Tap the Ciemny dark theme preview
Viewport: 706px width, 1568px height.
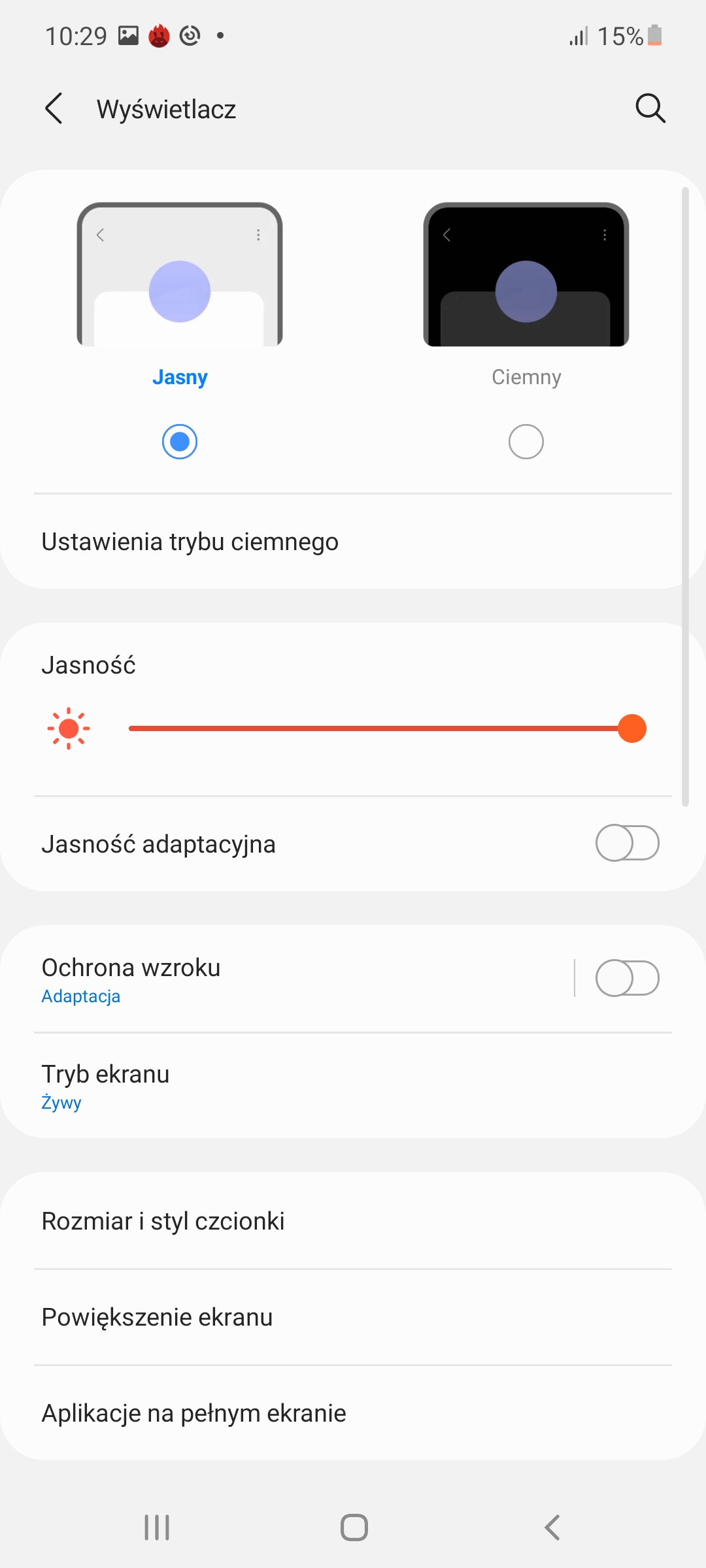[x=526, y=274]
